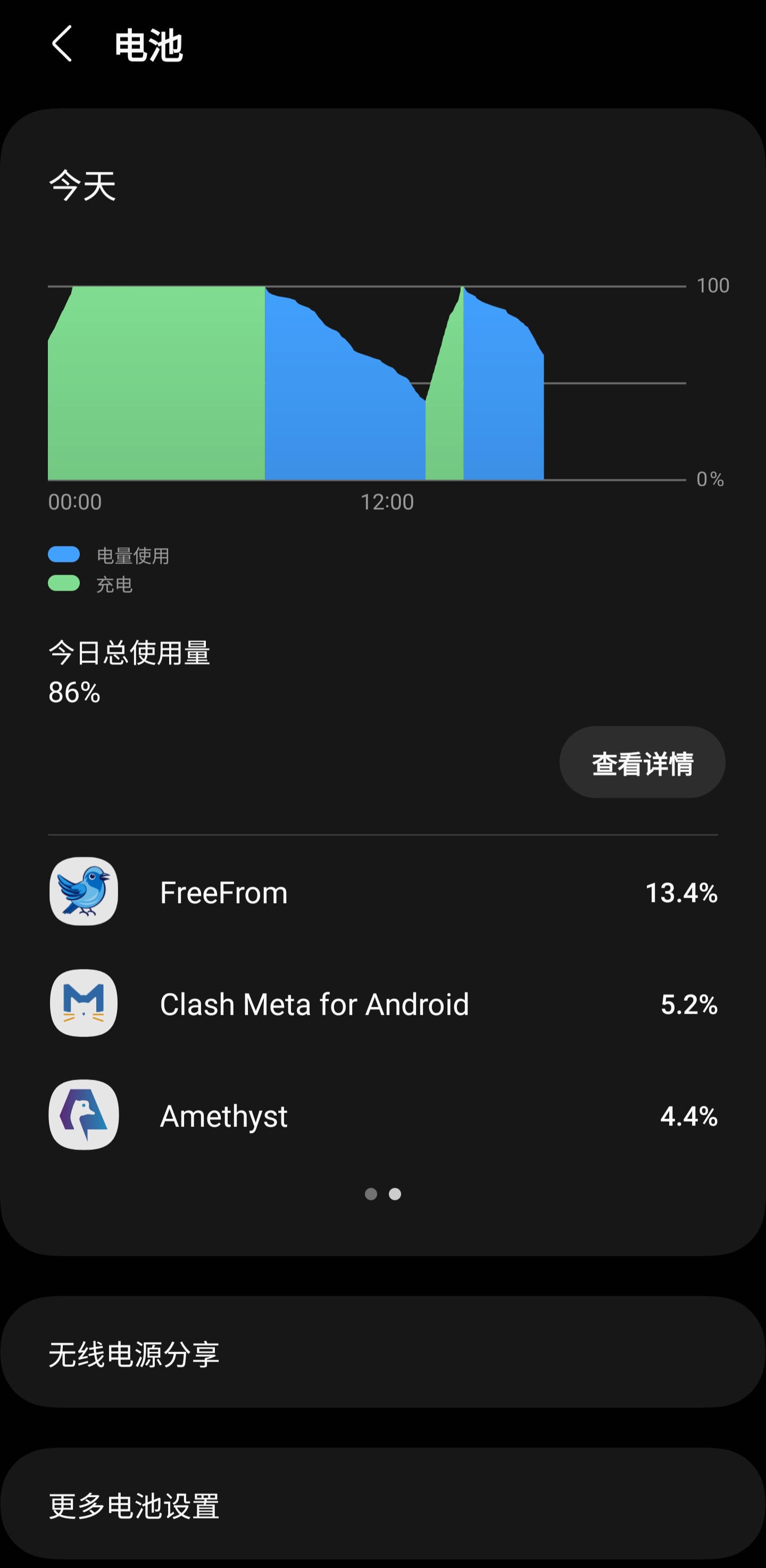The image size is (766, 1568).
Task: Open FreeFrom battery usage details
Action: (x=382, y=892)
